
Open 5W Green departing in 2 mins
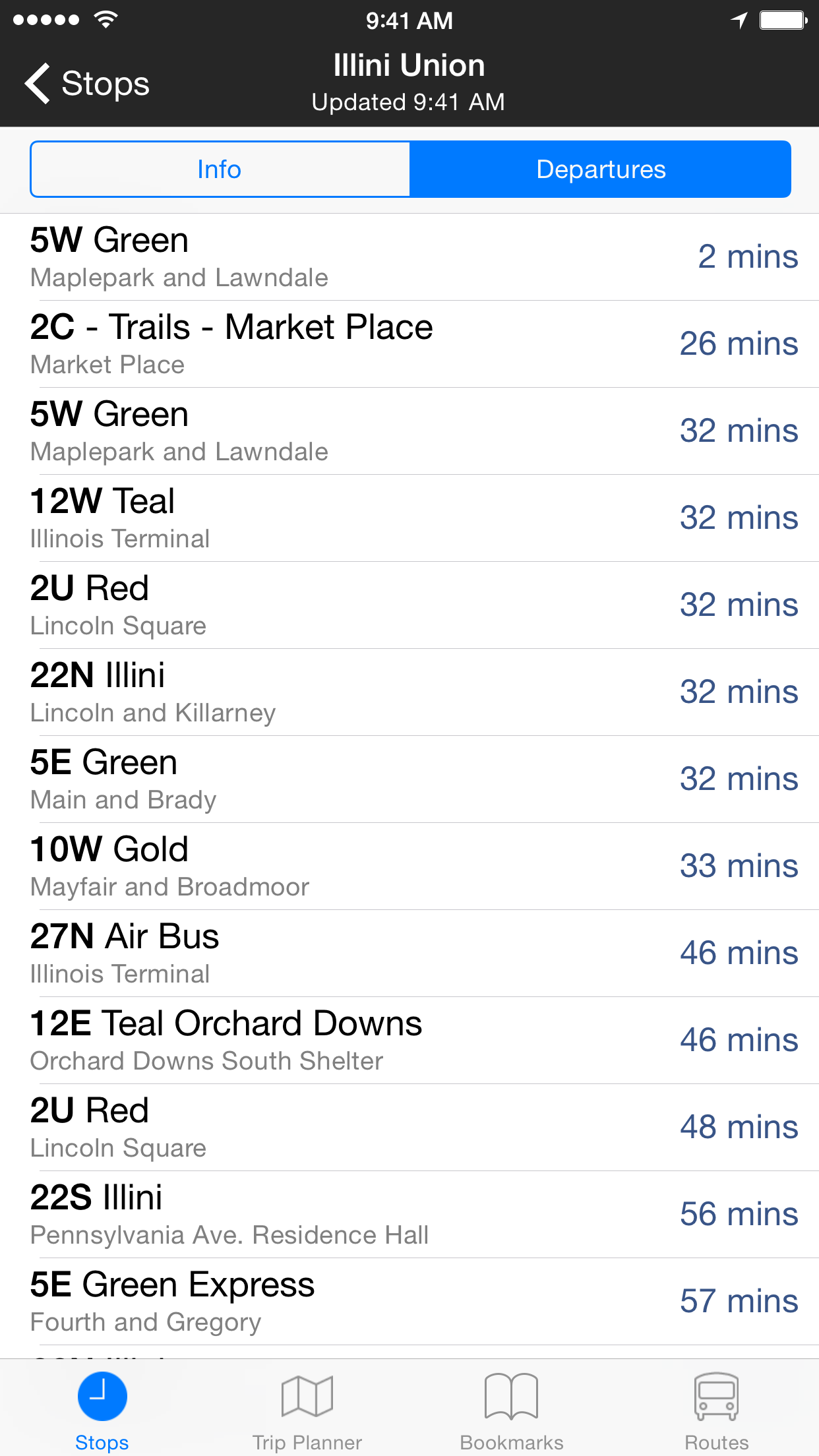point(409,257)
